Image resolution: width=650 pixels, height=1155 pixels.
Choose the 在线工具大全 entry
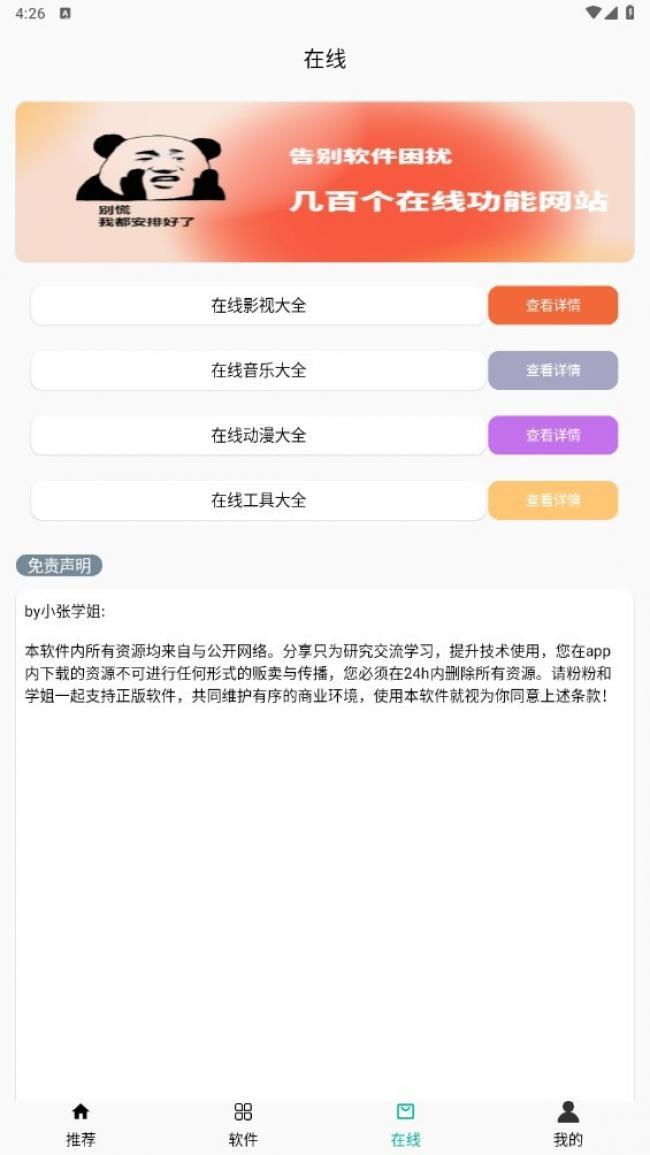click(258, 500)
